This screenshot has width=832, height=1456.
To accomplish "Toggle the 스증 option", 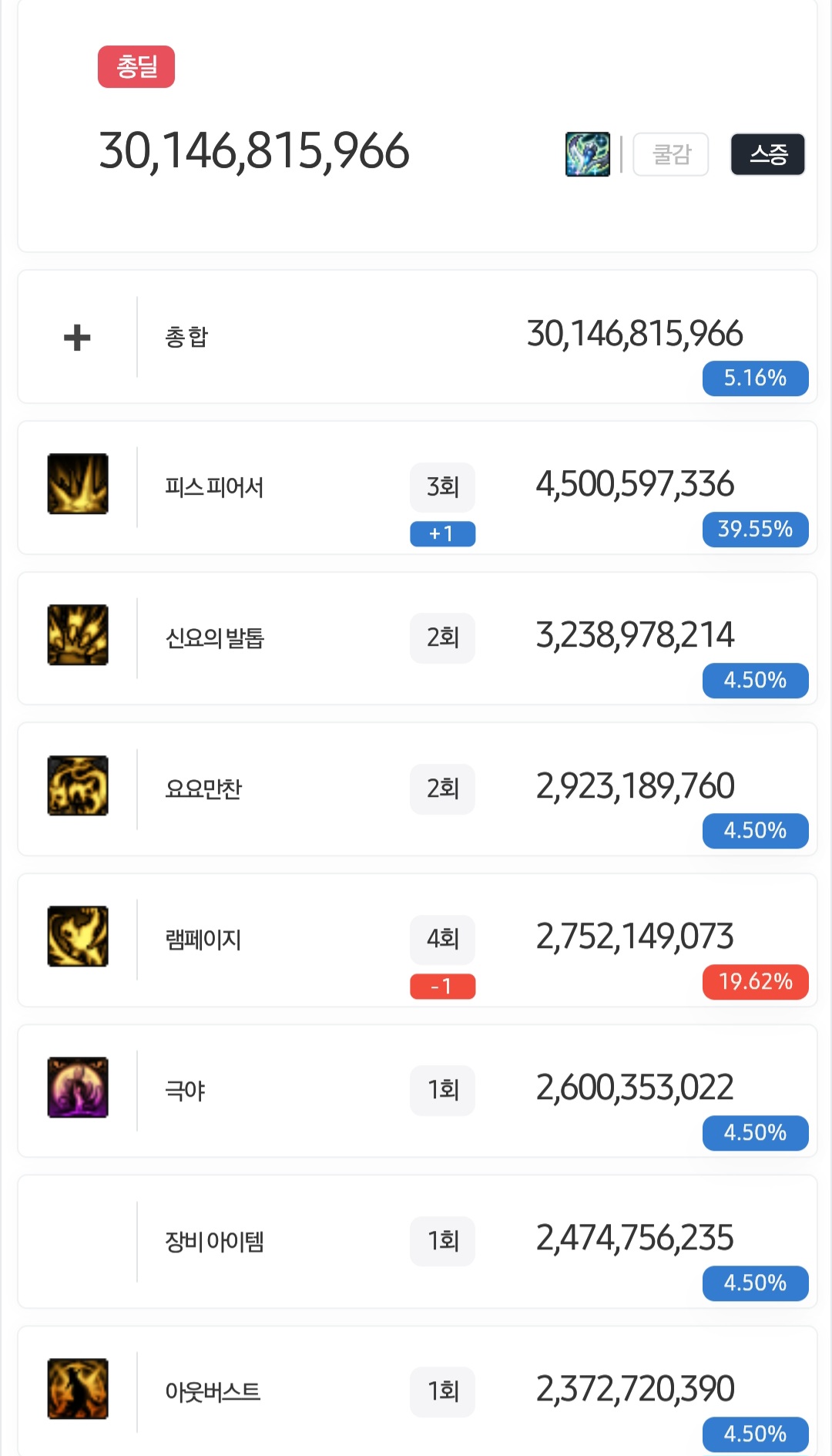I will pos(767,154).
